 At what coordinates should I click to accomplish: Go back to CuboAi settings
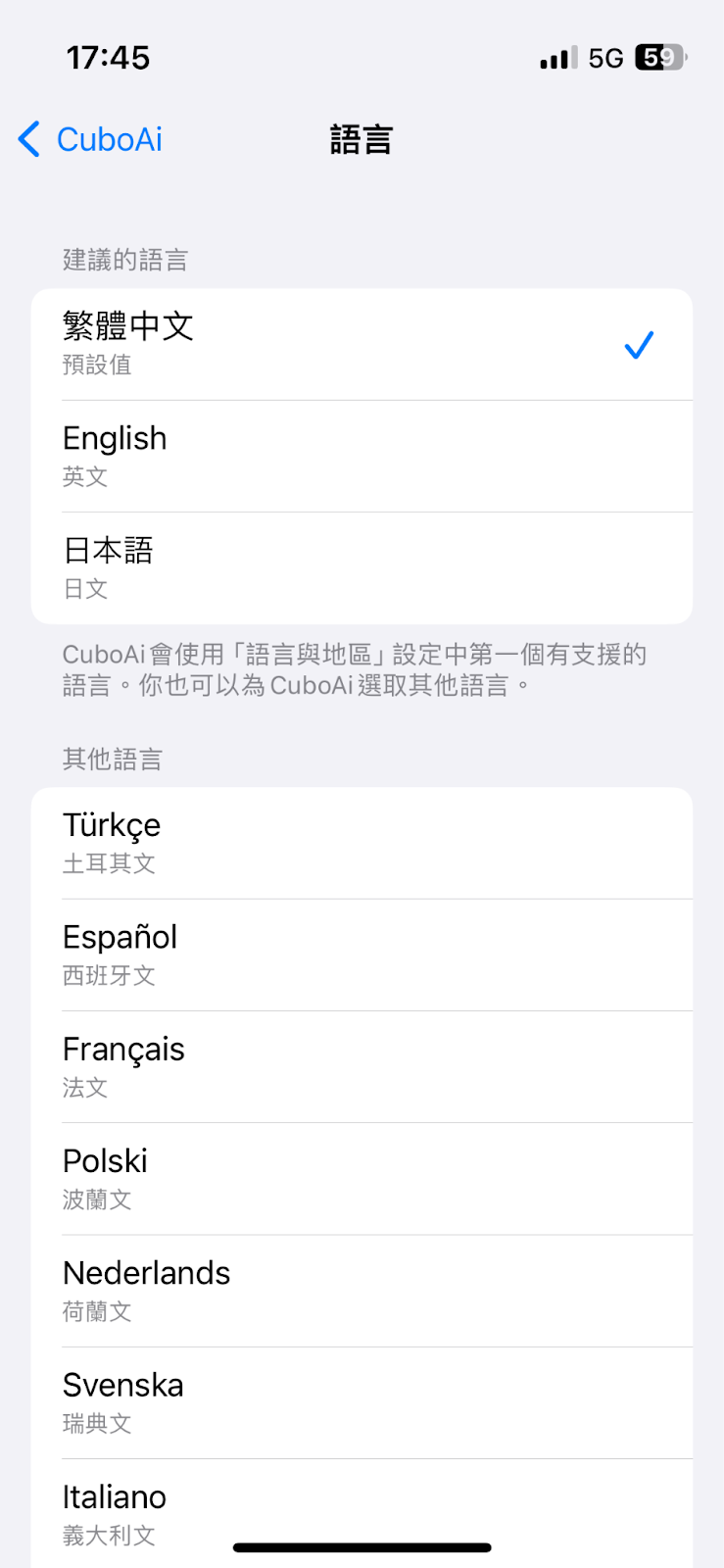pyautogui.click(x=90, y=140)
